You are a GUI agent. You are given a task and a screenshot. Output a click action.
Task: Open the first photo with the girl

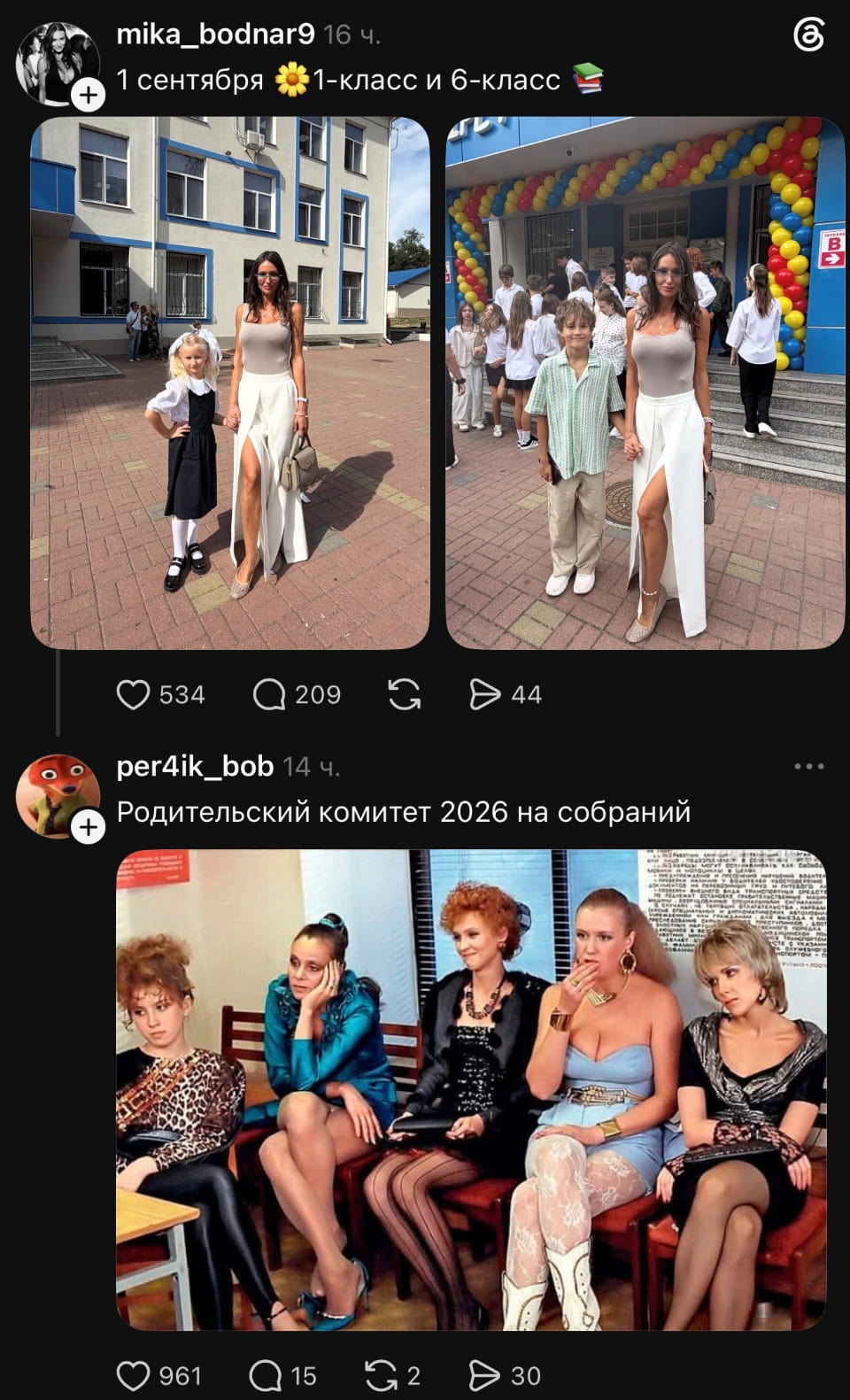tap(230, 383)
